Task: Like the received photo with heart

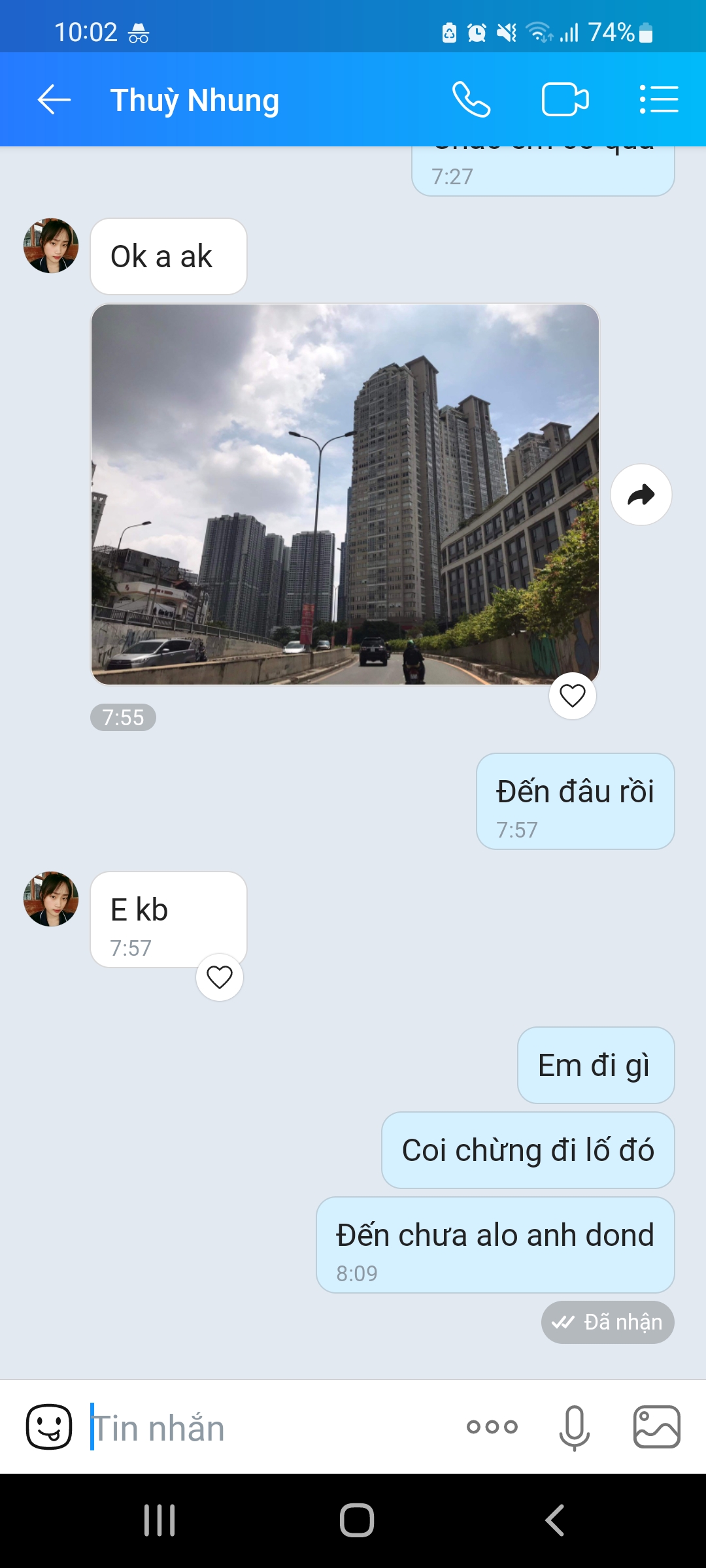Action: (x=572, y=696)
